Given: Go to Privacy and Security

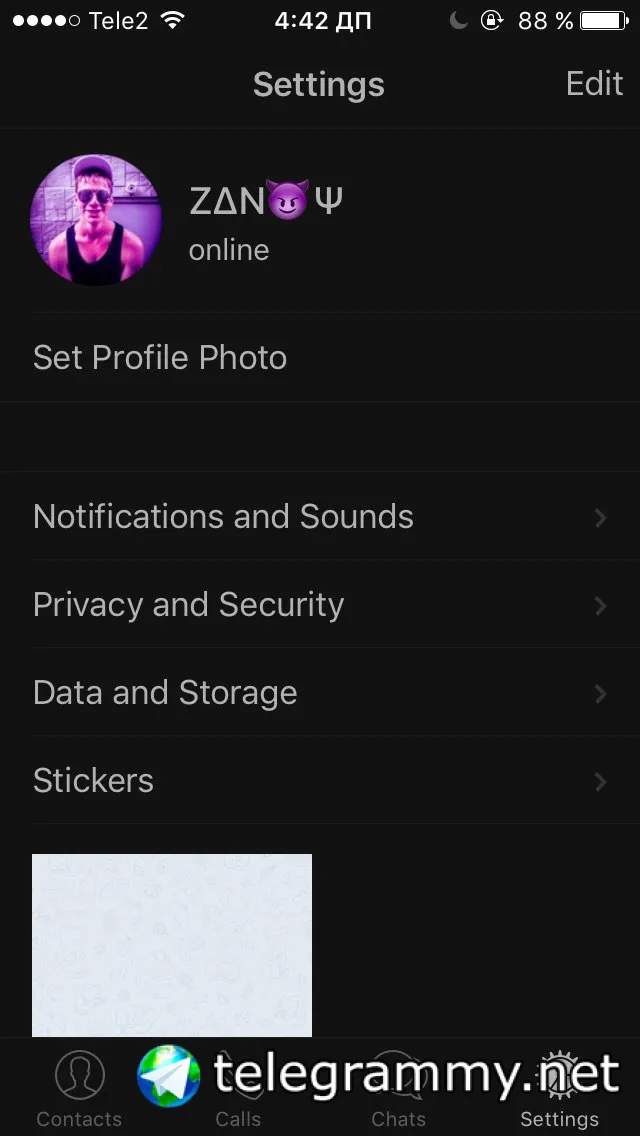Looking at the screenshot, I should pyautogui.click(x=320, y=605).
